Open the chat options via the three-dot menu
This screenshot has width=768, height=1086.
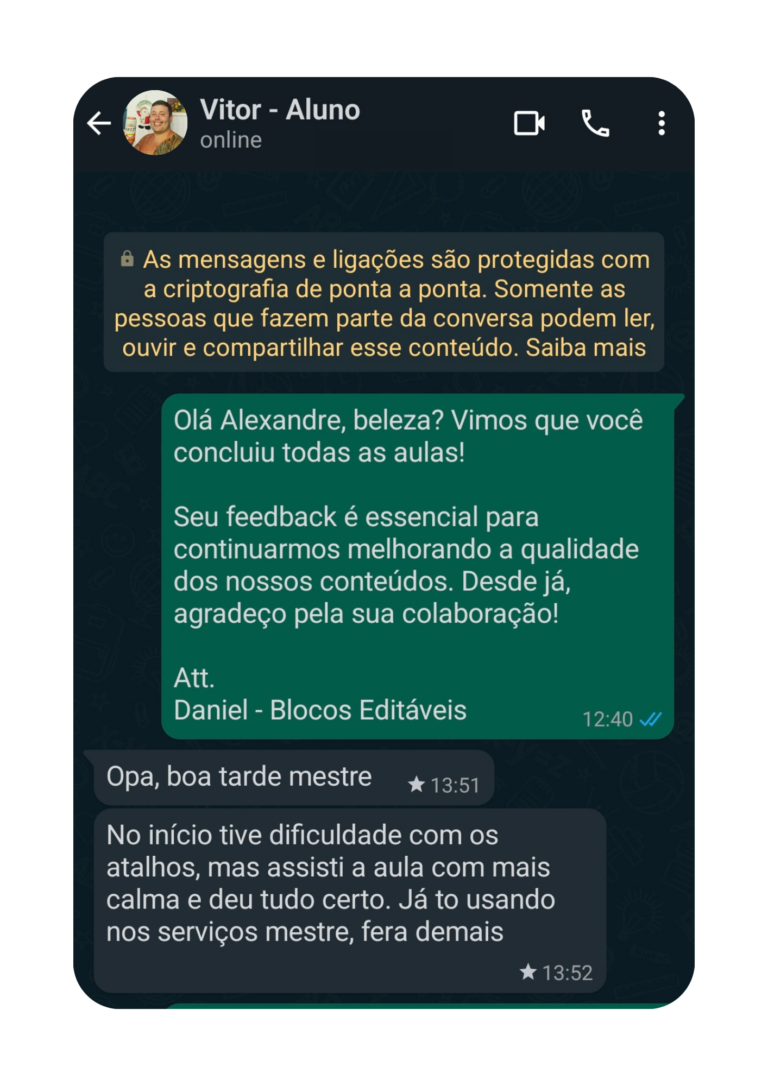click(660, 122)
